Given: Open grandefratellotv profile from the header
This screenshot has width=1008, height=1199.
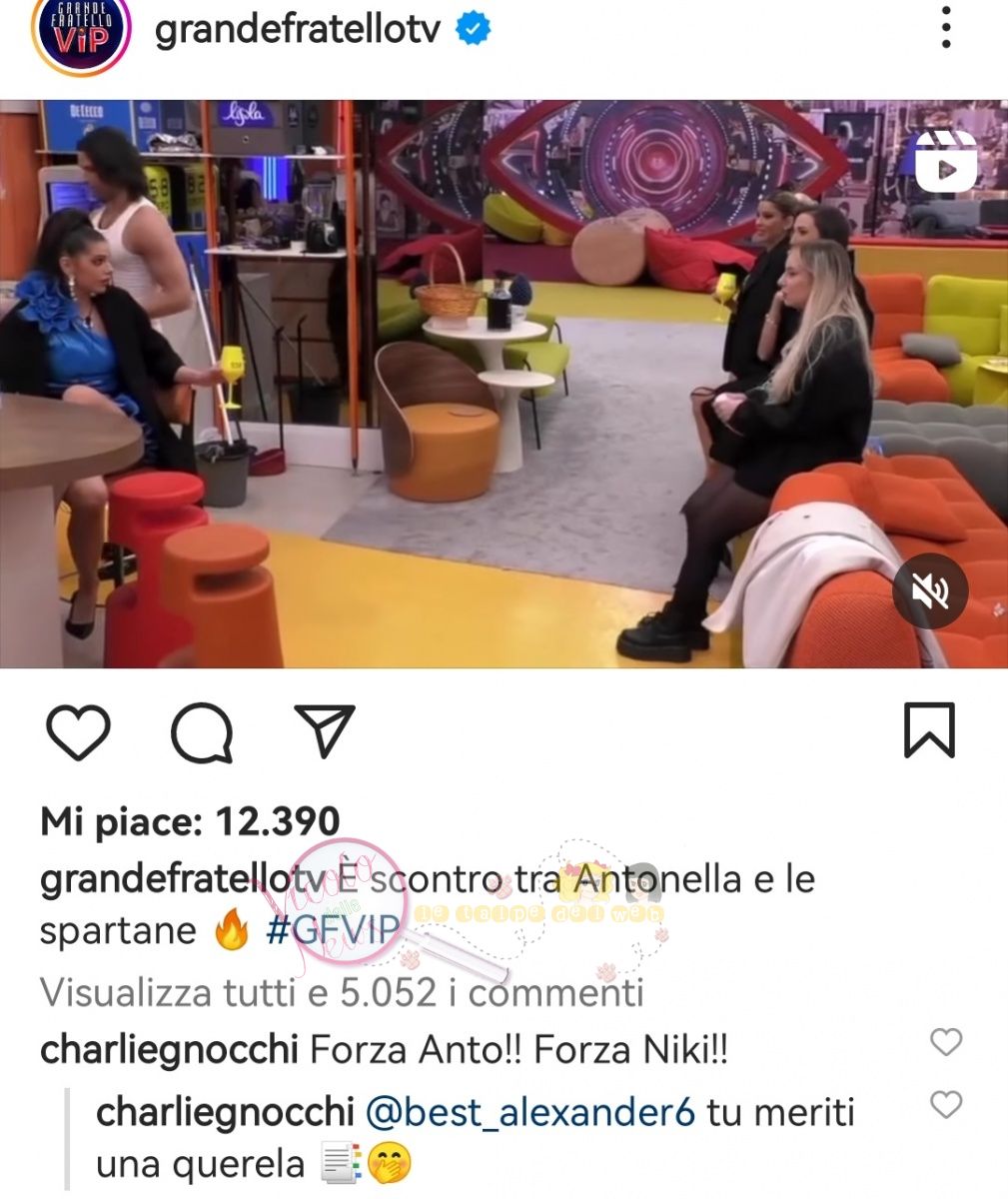Looking at the screenshot, I should click(297, 30).
